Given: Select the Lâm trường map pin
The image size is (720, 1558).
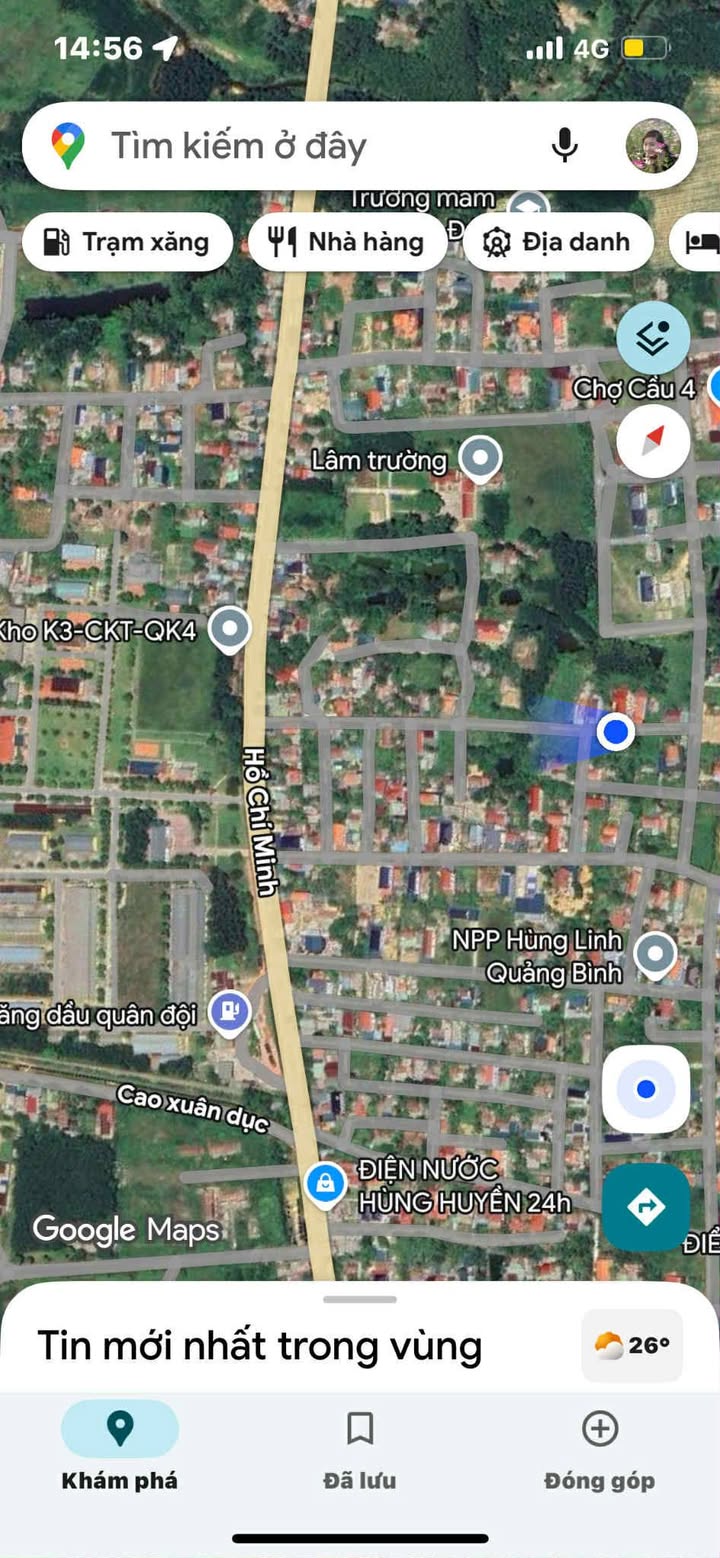Looking at the screenshot, I should click(x=480, y=458).
